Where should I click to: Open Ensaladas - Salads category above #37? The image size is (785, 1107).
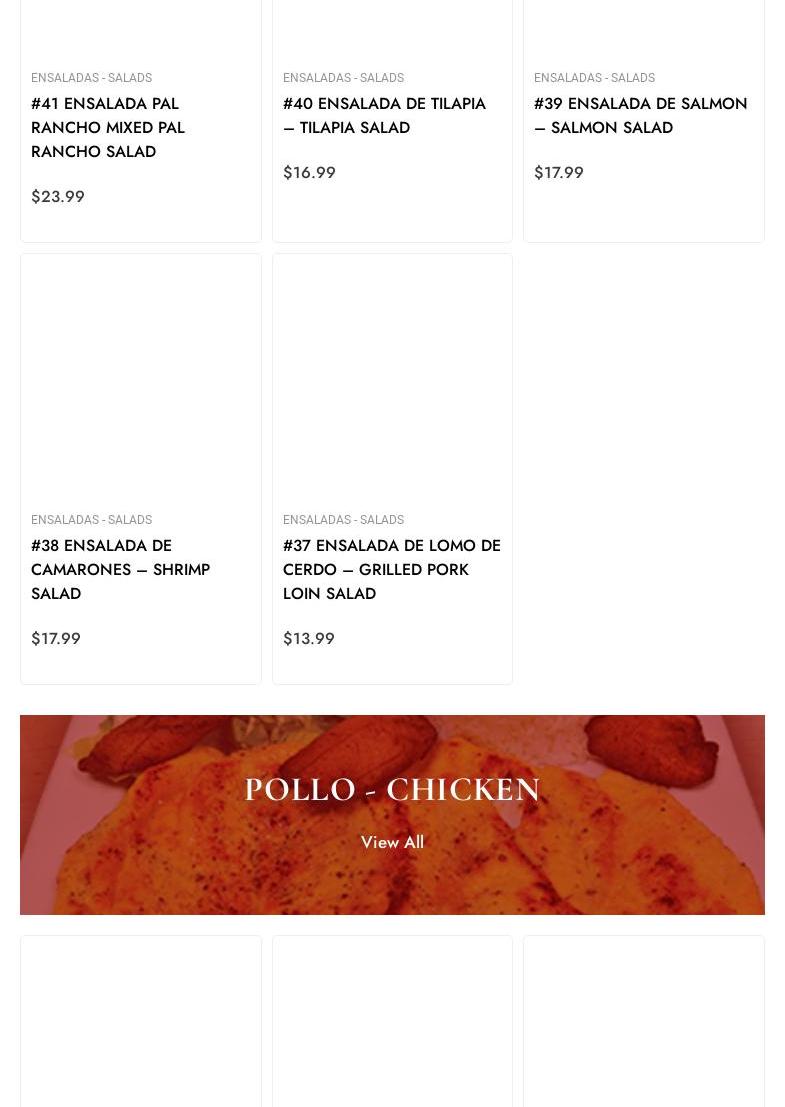343,520
